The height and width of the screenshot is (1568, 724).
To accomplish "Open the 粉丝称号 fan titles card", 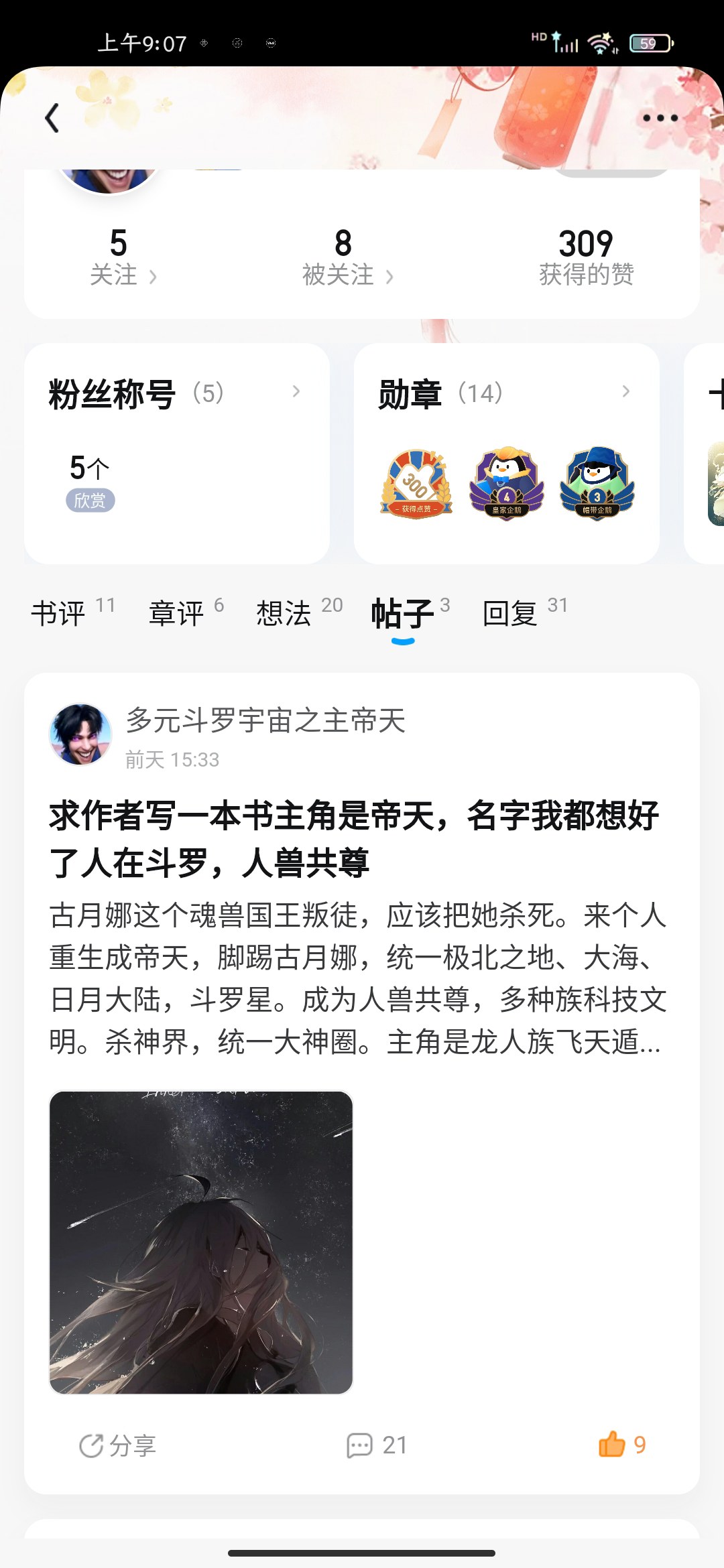I will click(x=176, y=452).
